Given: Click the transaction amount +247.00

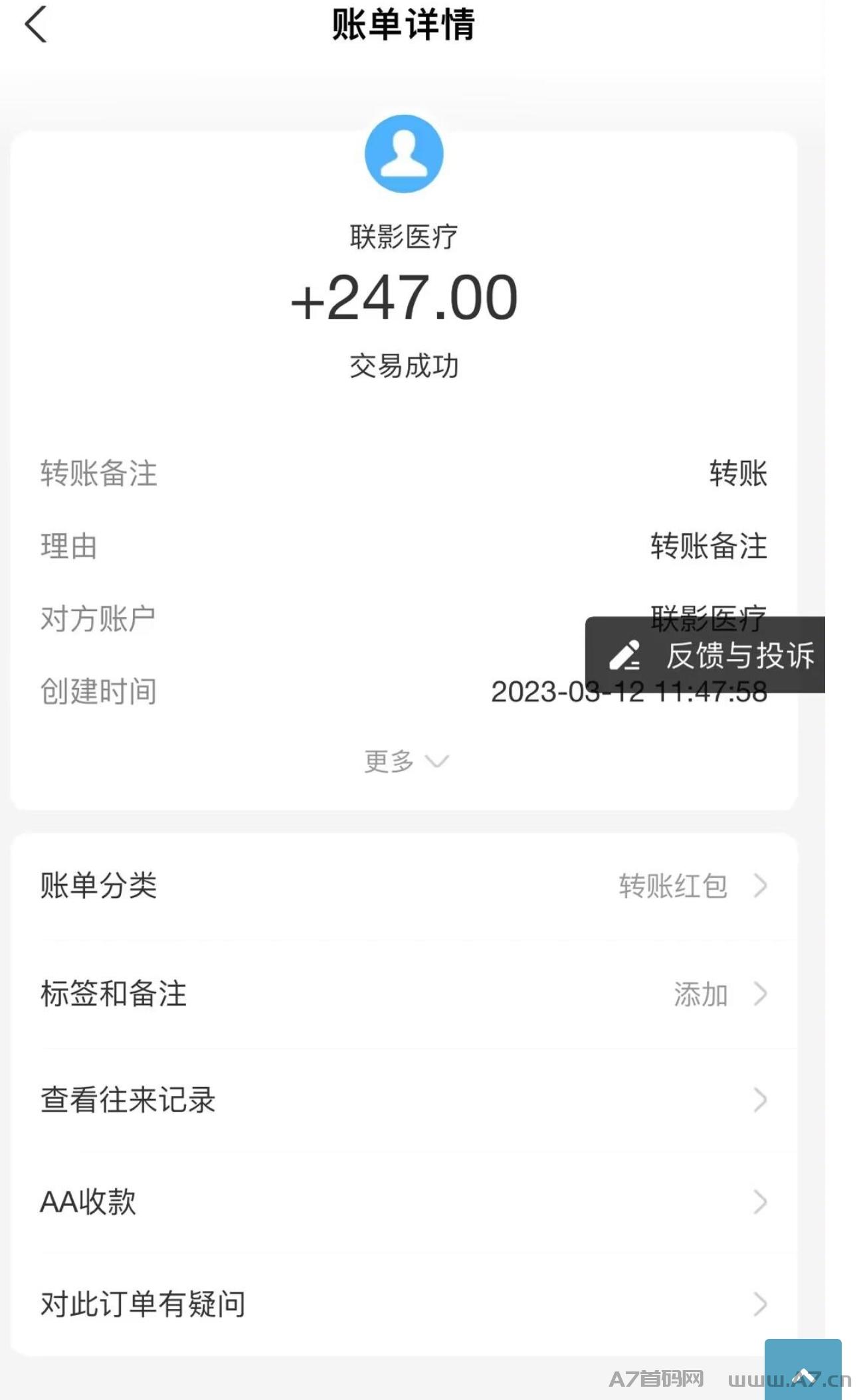Looking at the screenshot, I should click(x=404, y=298).
